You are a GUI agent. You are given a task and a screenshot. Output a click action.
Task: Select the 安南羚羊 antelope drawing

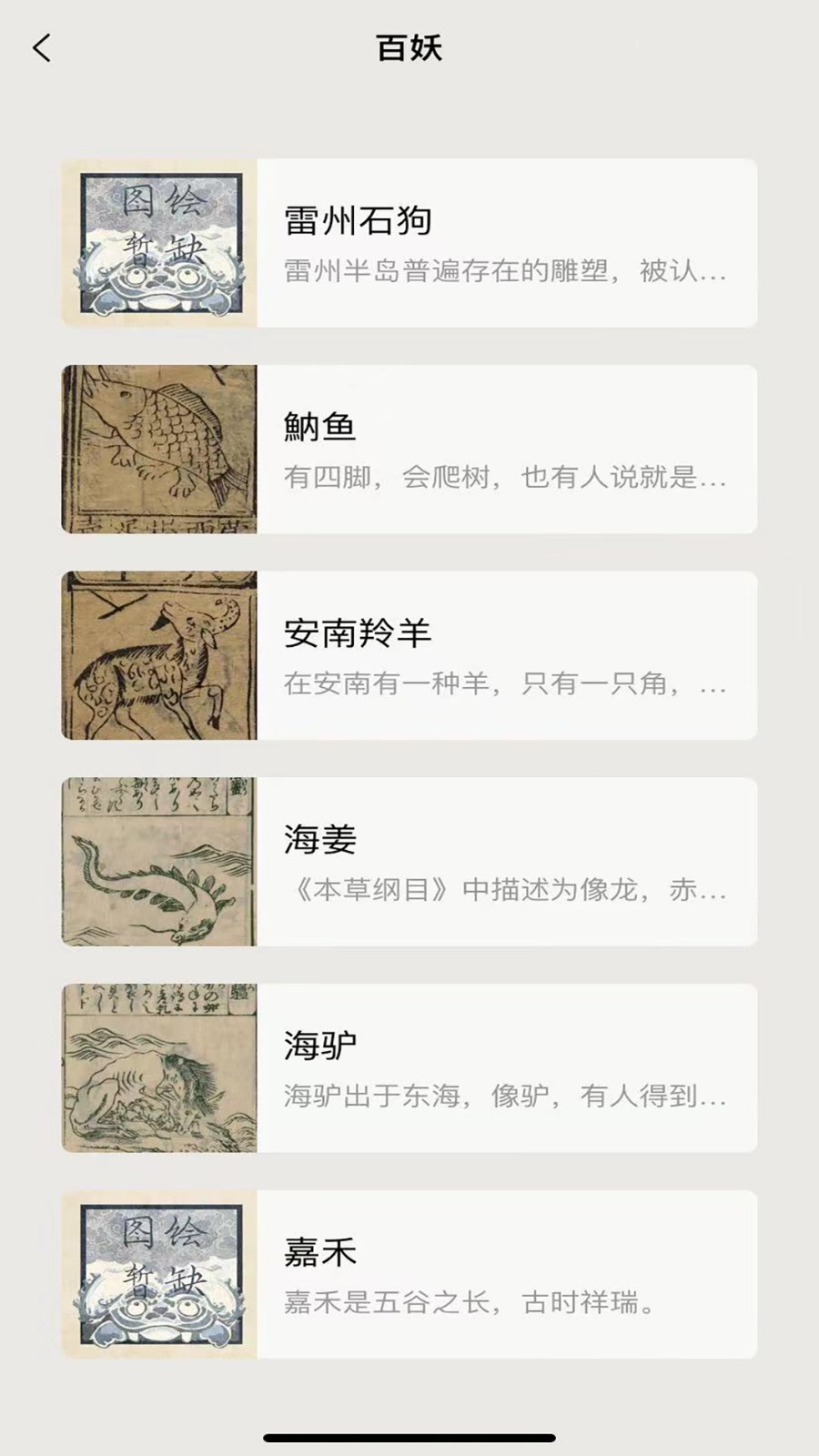[158, 653]
